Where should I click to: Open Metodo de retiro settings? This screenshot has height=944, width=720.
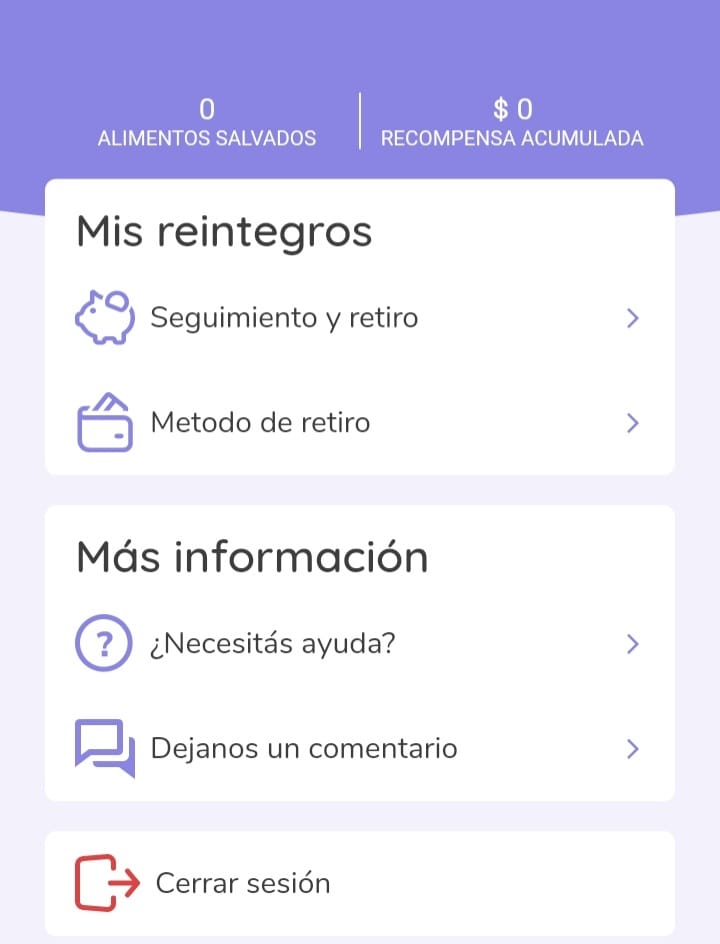(260, 423)
